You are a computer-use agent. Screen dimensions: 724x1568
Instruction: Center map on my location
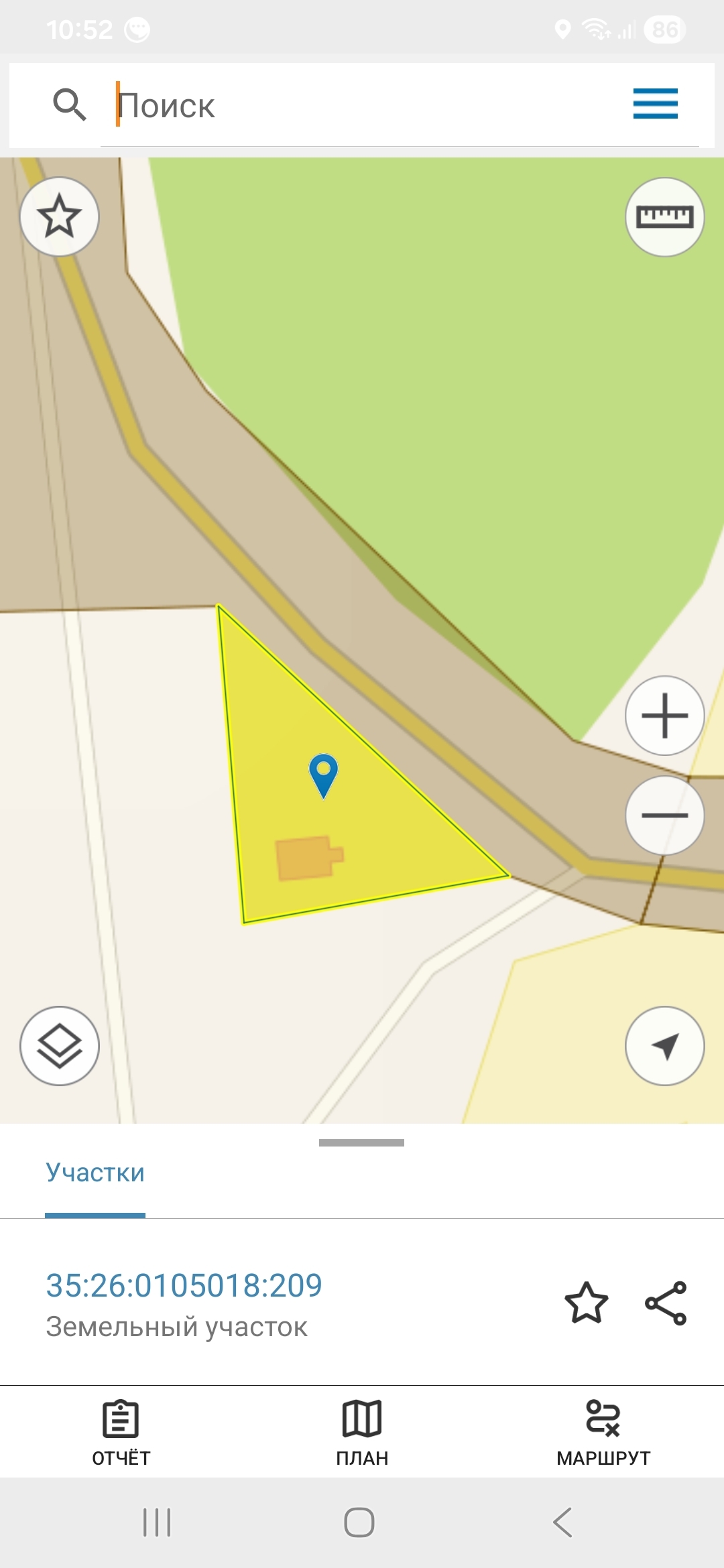(x=664, y=1046)
